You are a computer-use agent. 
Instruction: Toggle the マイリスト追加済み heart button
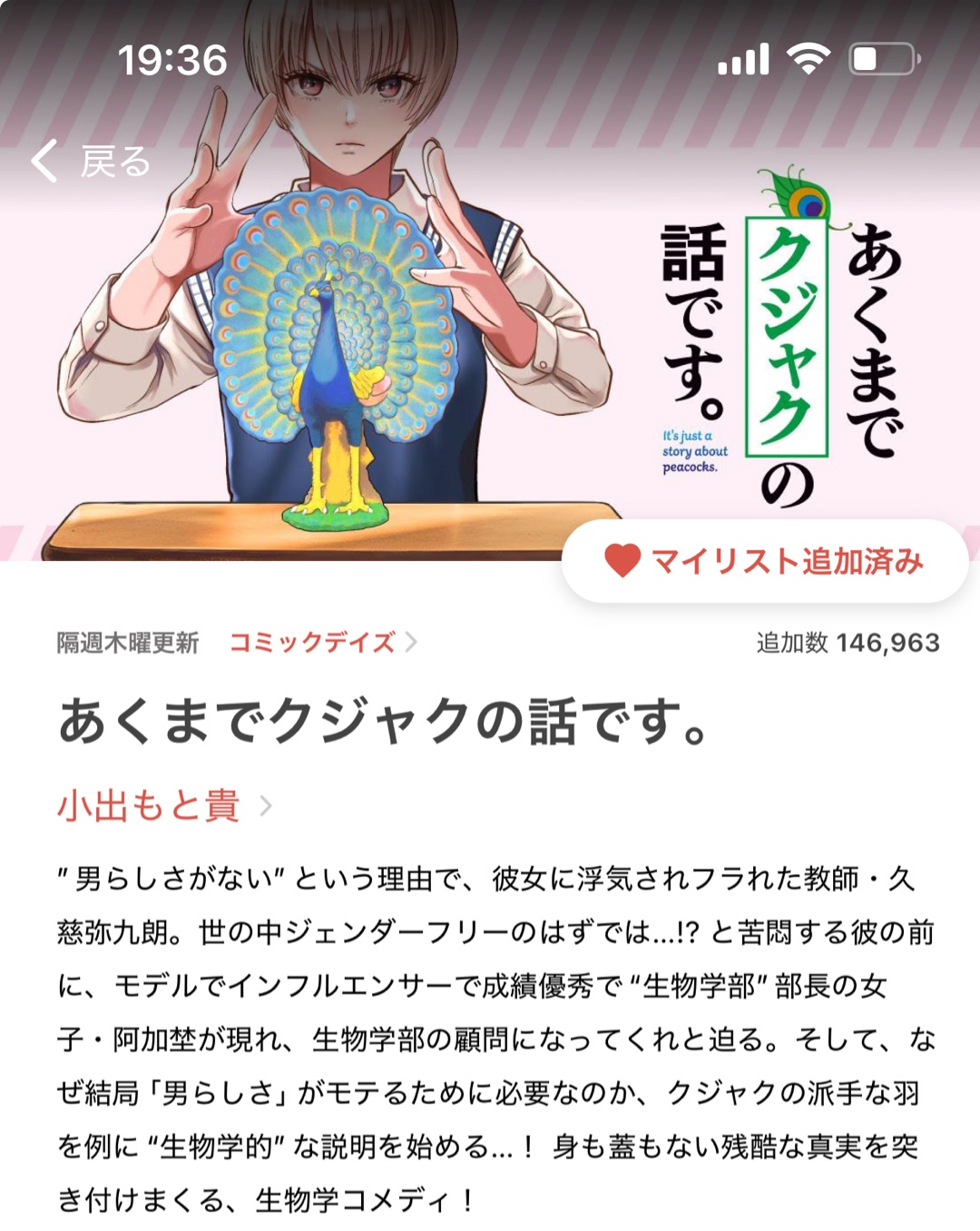(764, 561)
